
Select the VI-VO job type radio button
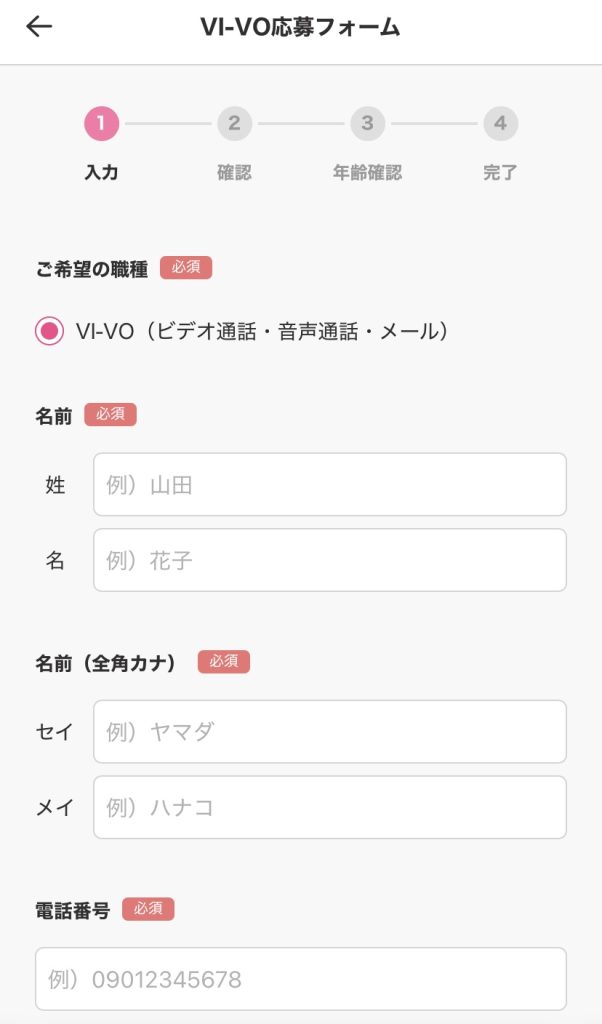pyautogui.click(x=49, y=331)
